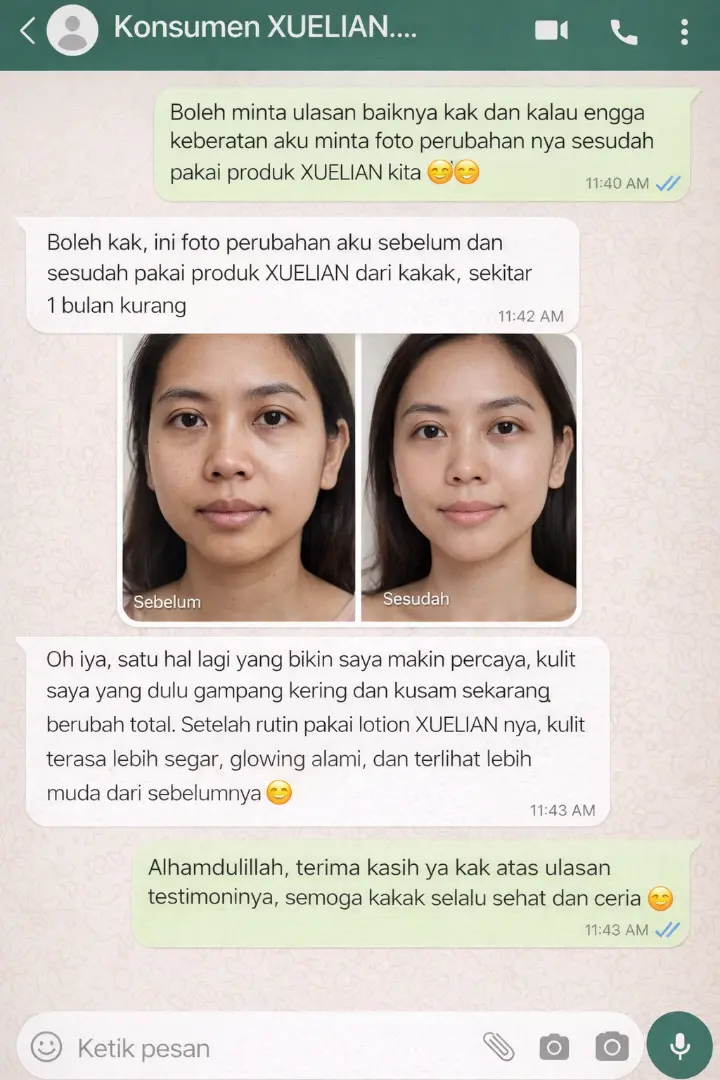Open the emoji picker
Image resolution: width=720 pixels, height=1080 pixels.
[x=46, y=1047]
